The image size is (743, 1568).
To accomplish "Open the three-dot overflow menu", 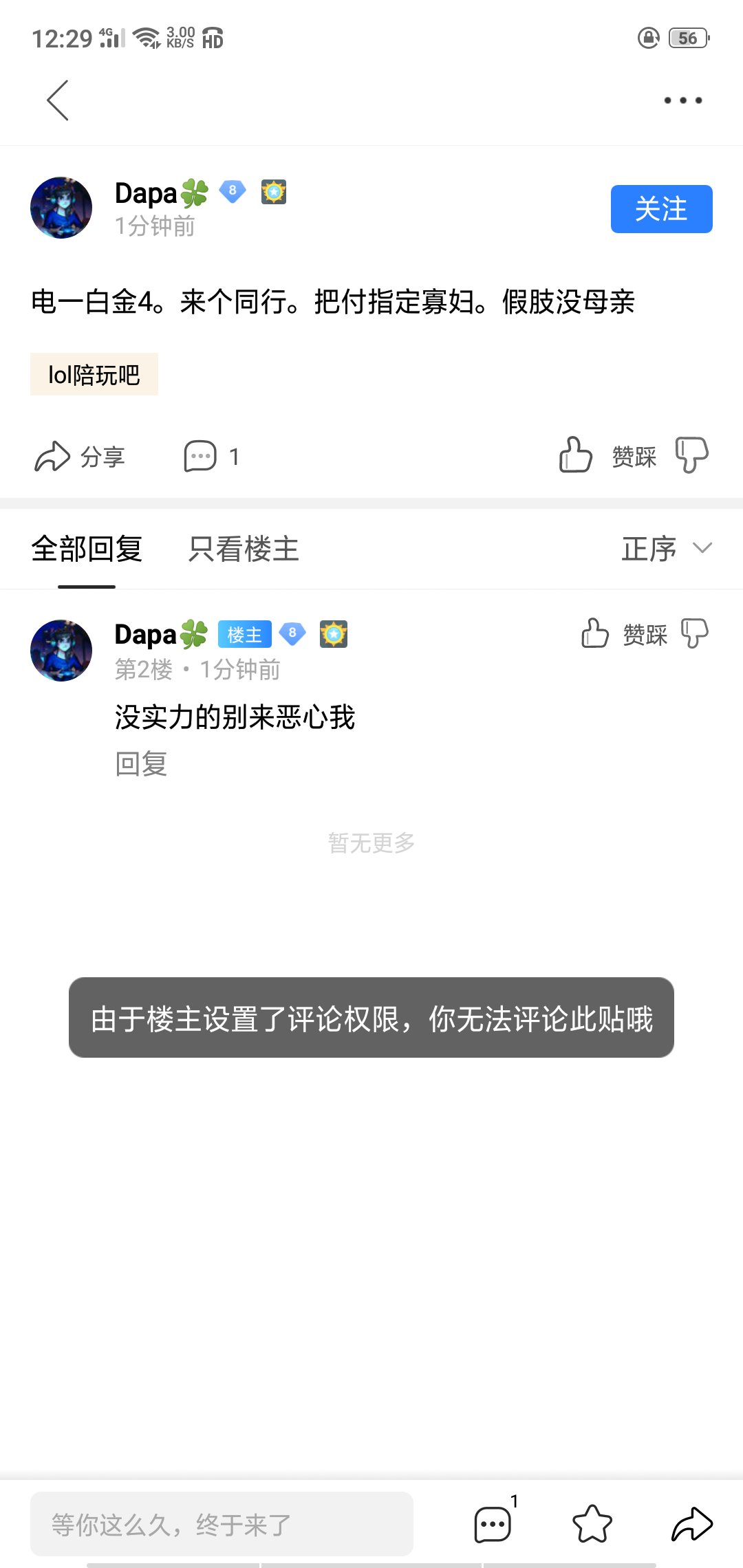I will coord(682,100).
